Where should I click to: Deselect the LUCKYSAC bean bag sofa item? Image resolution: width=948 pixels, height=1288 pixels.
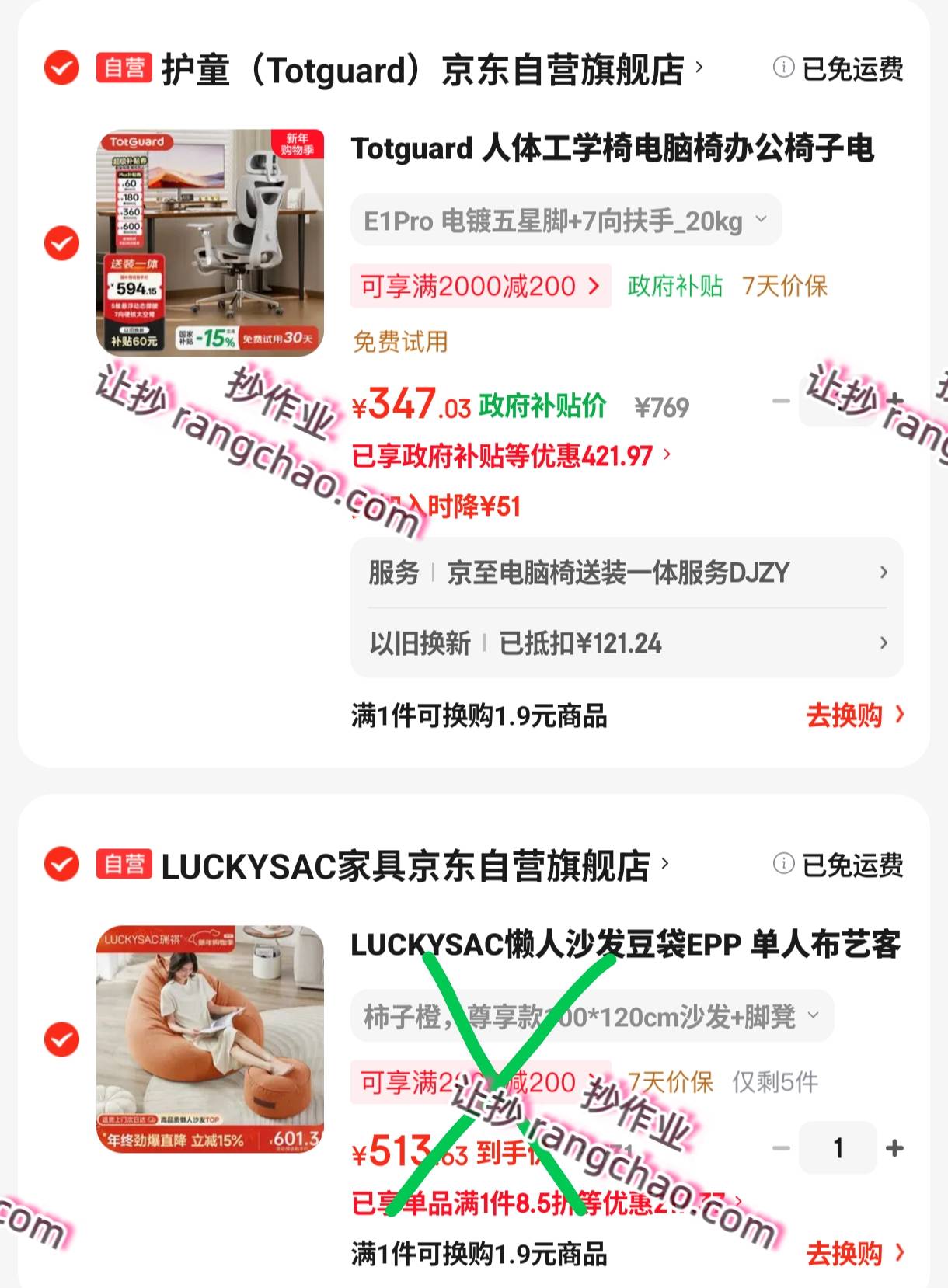61,1039
